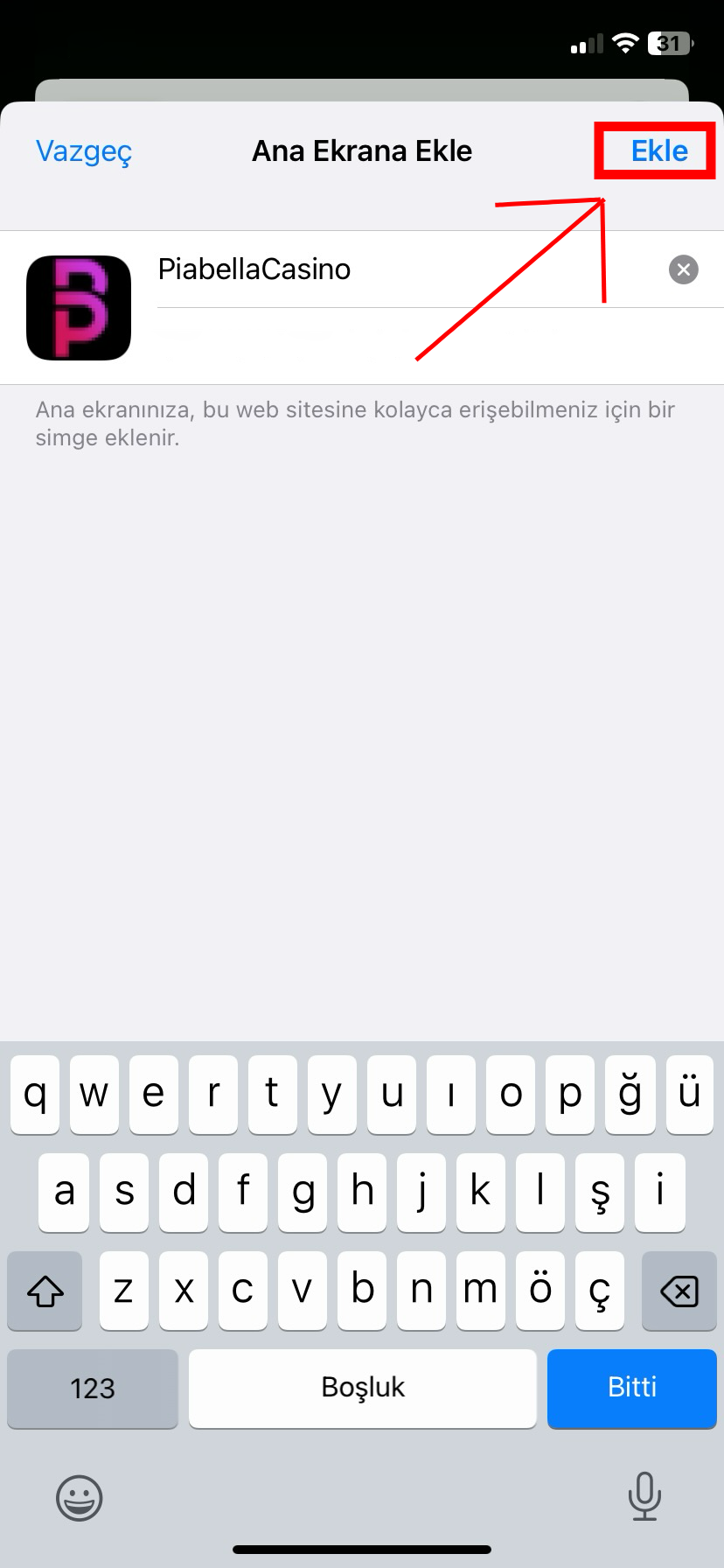Tap the battery indicator showing 31
The width and height of the screenshot is (724, 1568).
point(667,42)
